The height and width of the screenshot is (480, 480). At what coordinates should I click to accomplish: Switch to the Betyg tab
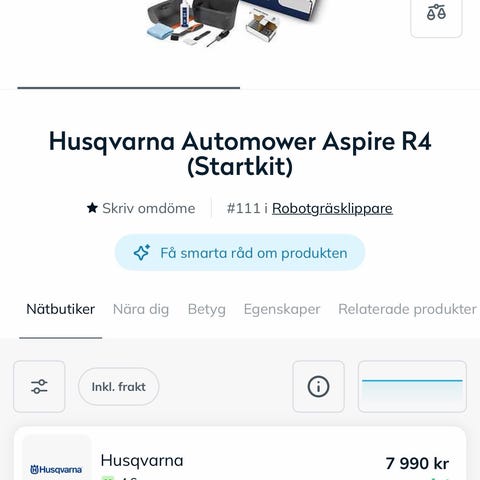(207, 309)
